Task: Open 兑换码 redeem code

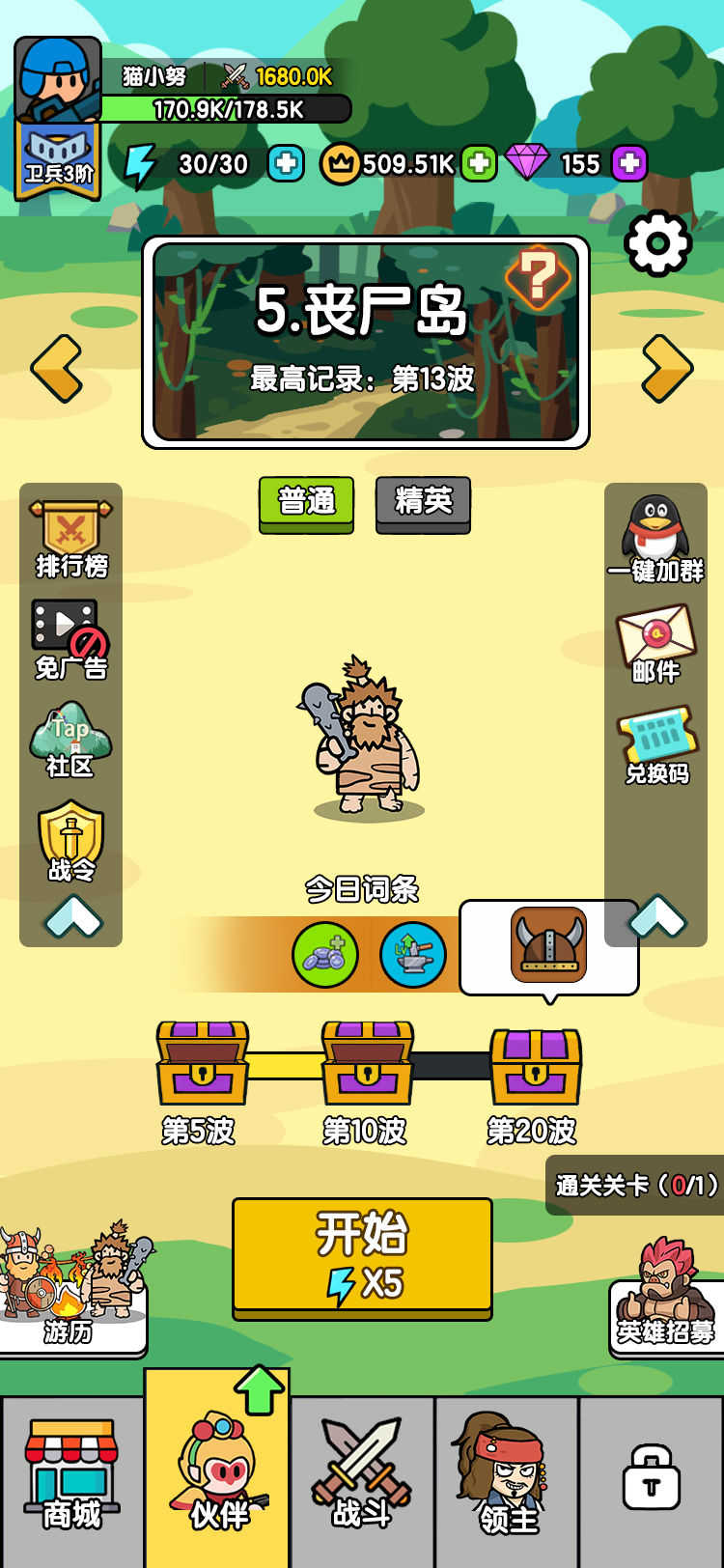Action: (x=656, y=745)
